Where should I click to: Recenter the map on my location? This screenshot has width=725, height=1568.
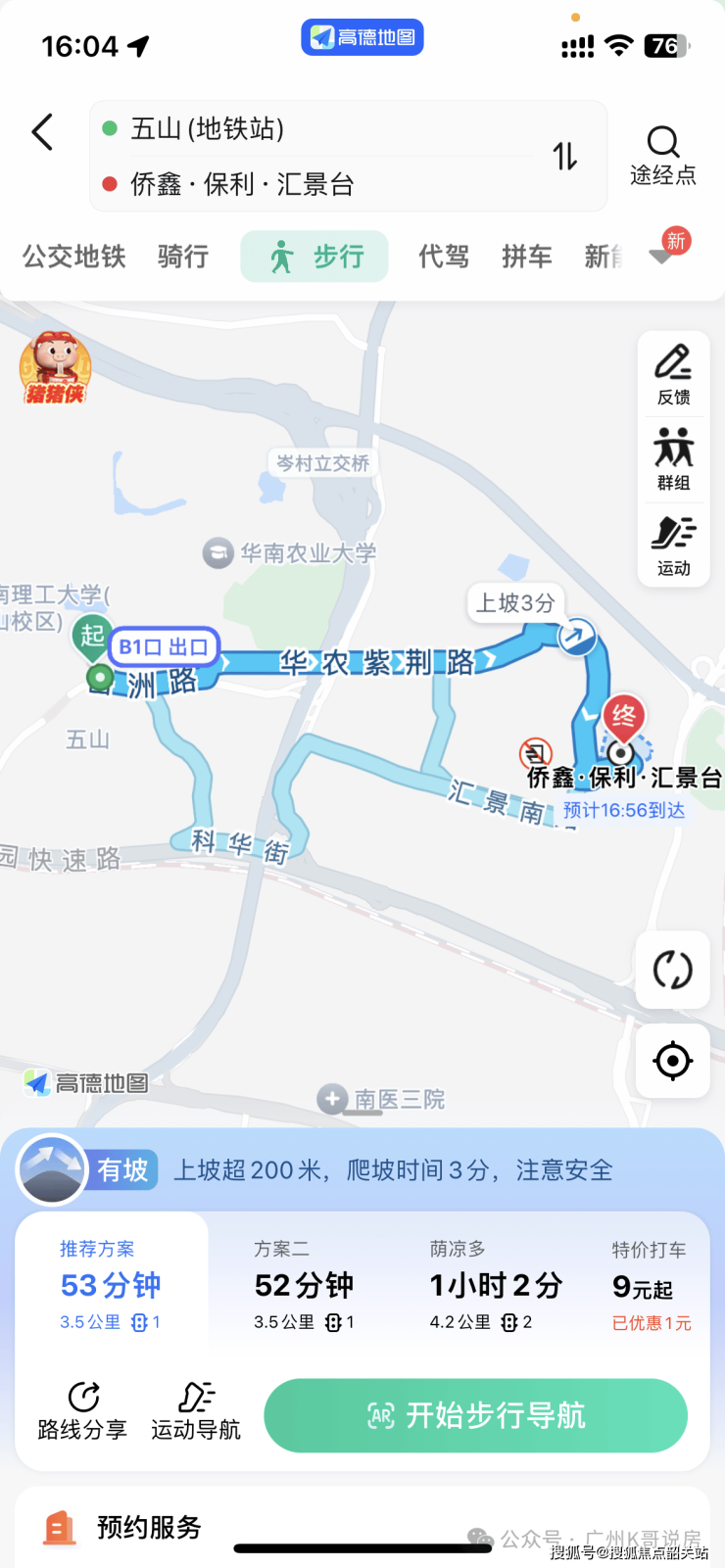coord(672,1061)
